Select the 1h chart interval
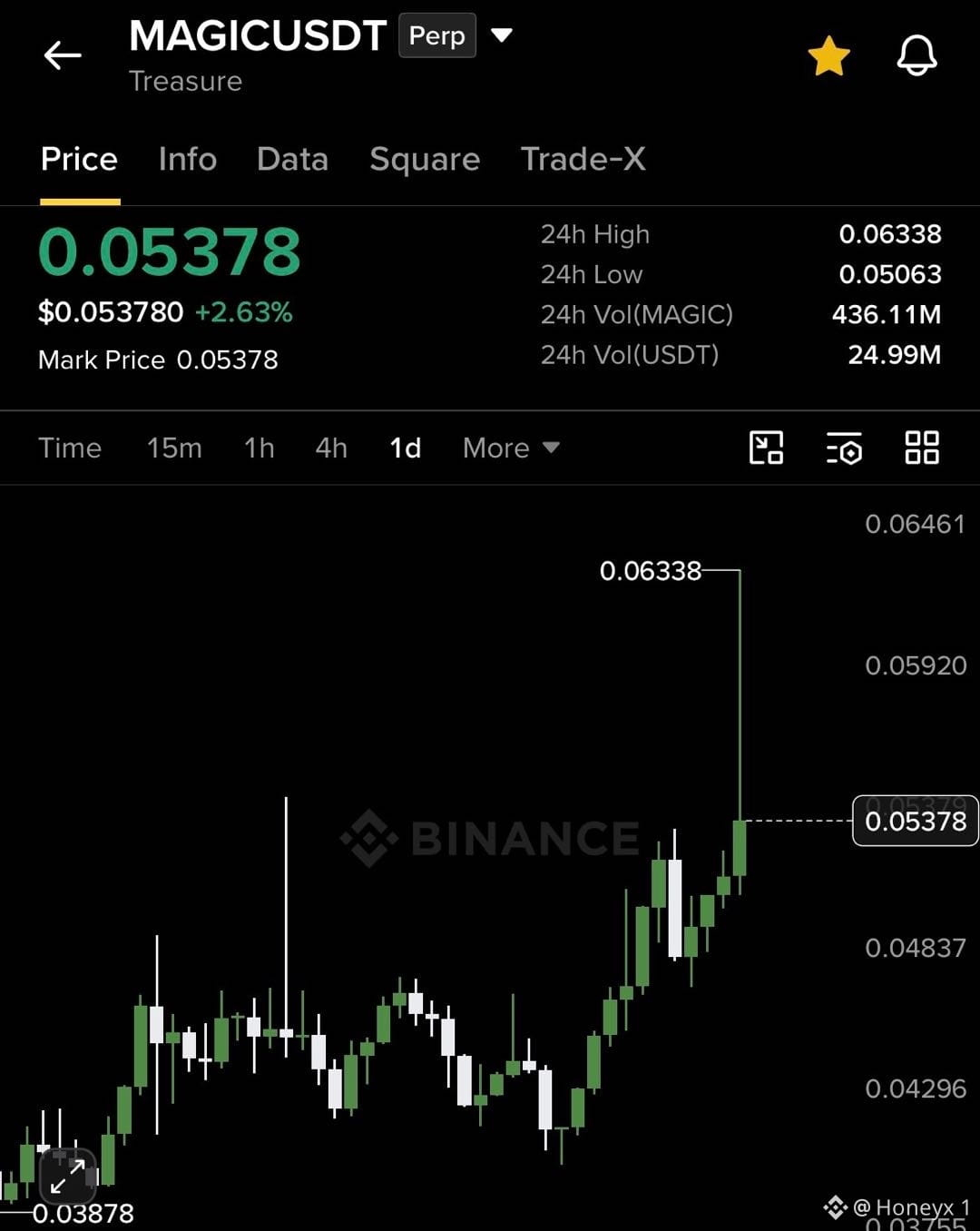This screenshot has height=1231, width=980. point(259,448)
